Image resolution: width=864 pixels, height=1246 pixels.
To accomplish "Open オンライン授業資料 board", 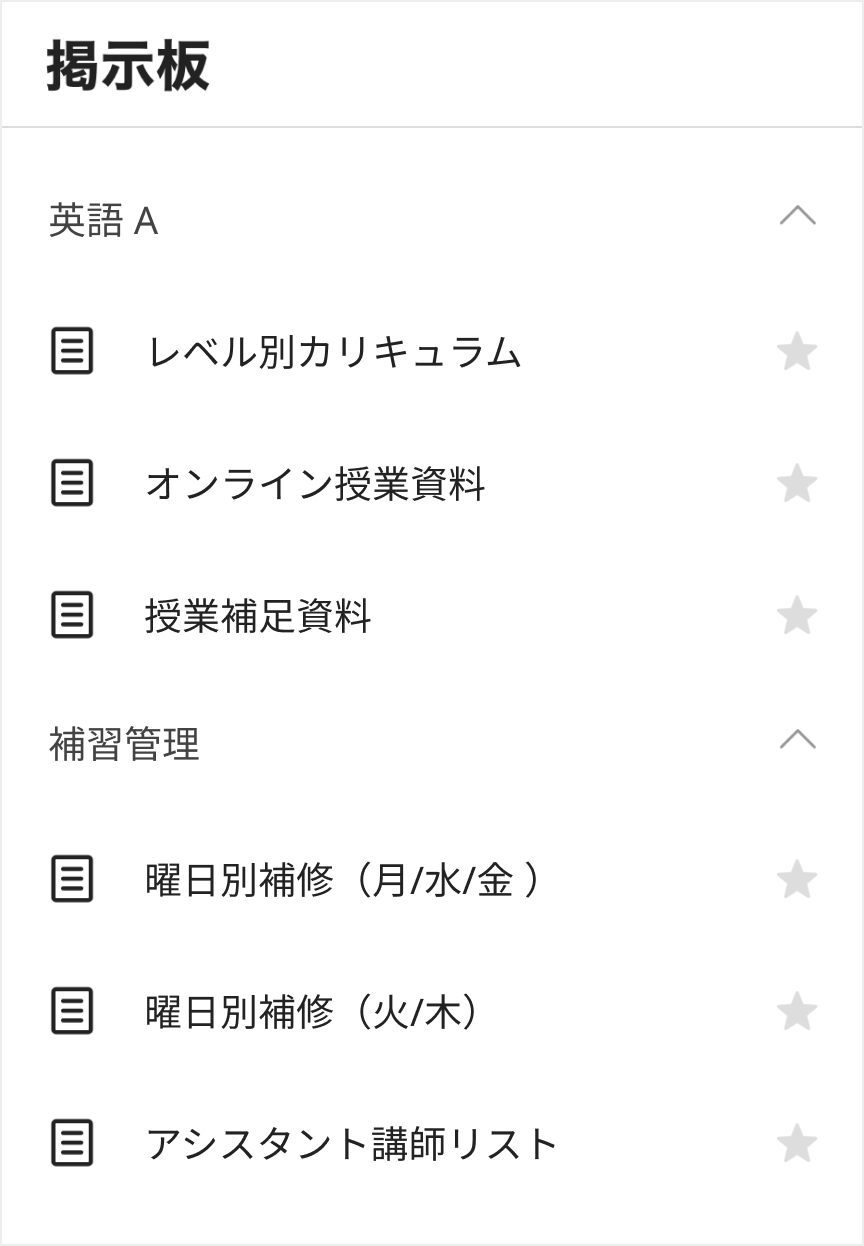I will point(316,485).
